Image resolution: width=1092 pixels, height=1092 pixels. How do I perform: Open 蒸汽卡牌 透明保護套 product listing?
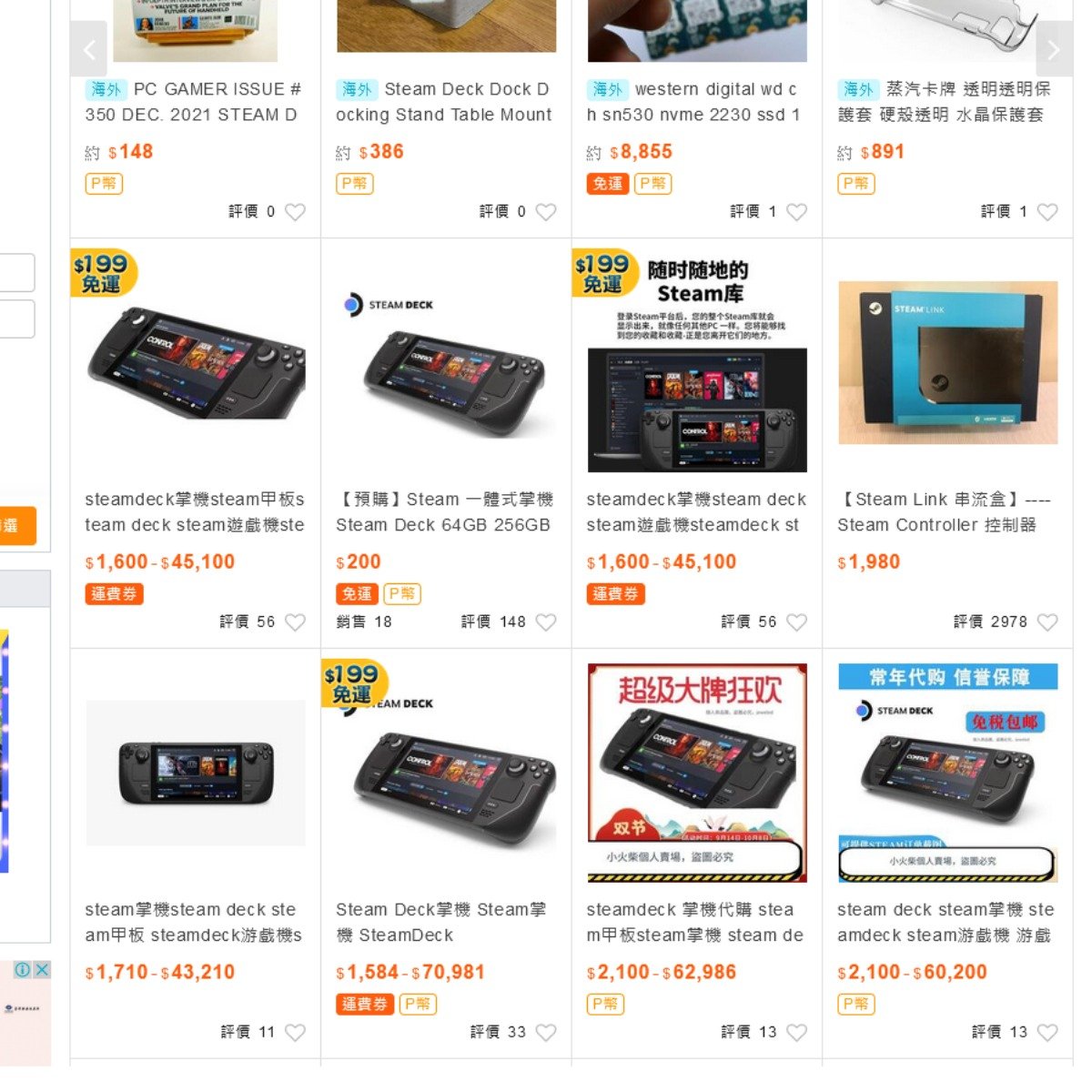pyautogui.click(x=945, y=101)
